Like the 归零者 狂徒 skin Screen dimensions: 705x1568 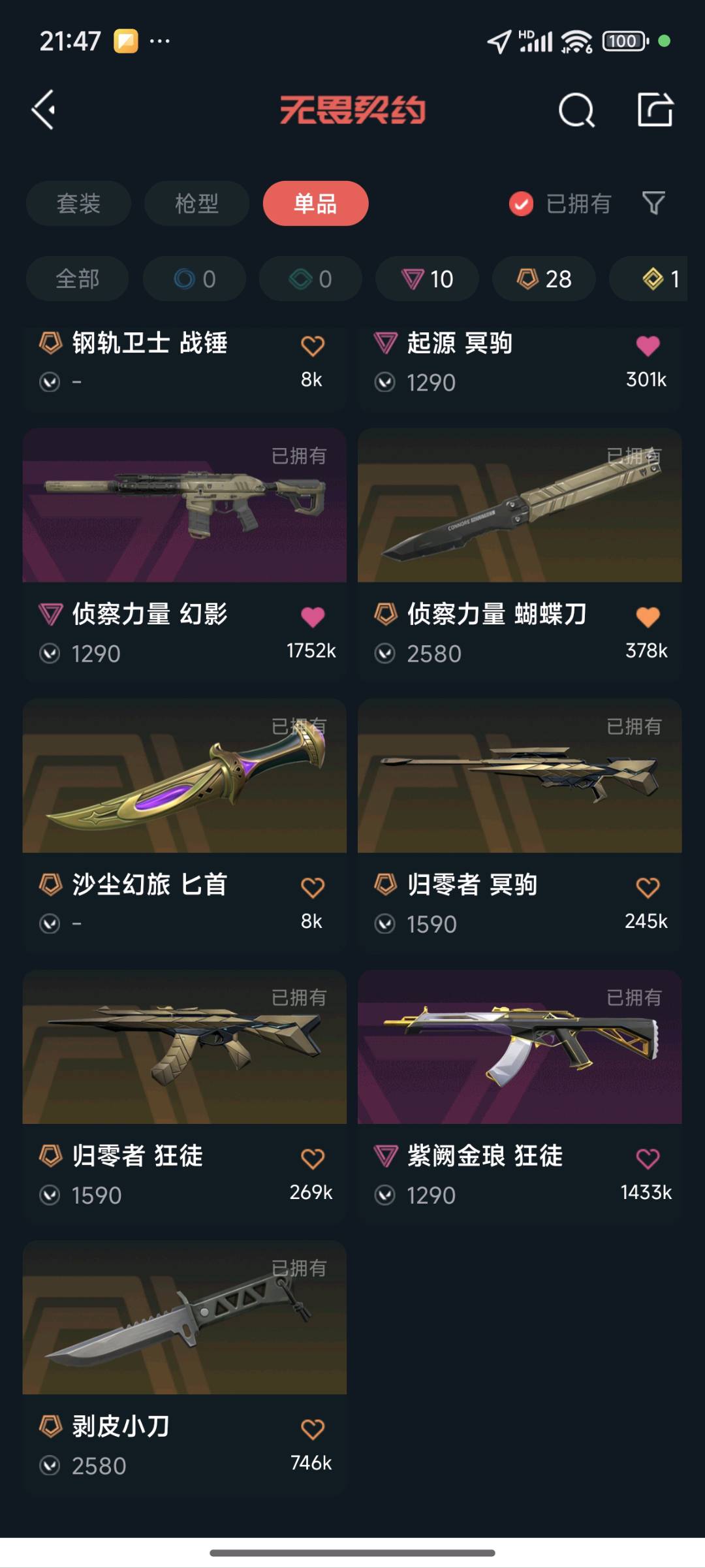[x=313, y=1159]
